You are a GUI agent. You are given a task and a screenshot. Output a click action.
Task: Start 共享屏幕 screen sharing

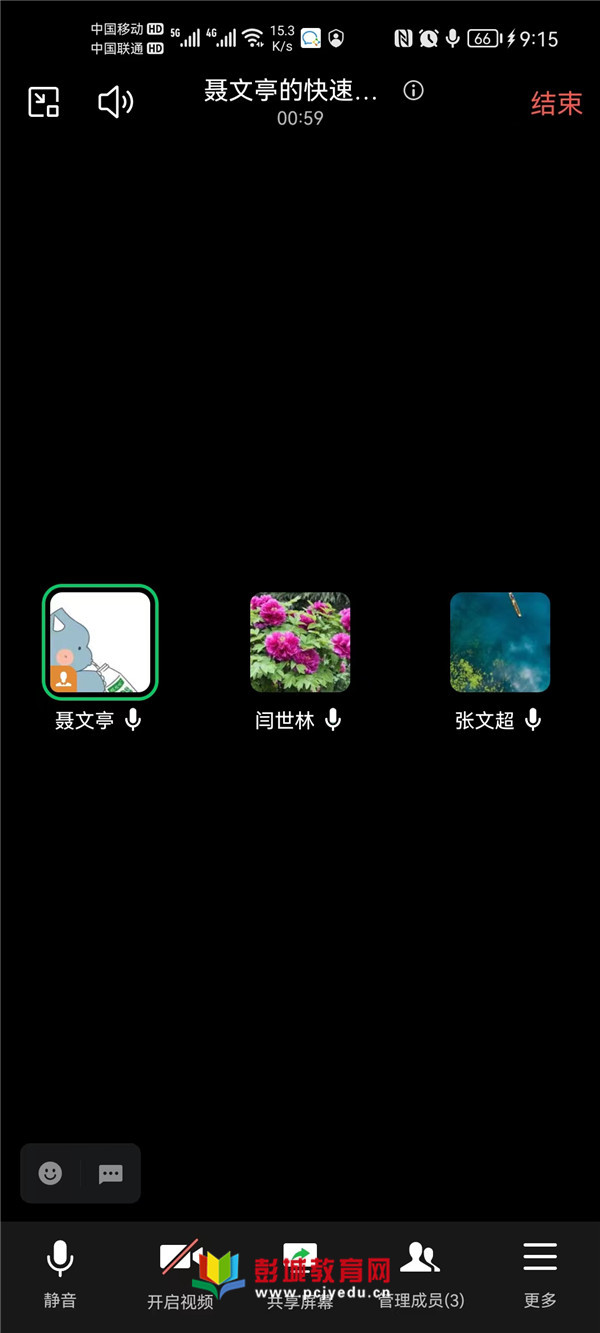[x=300, y=1273]
